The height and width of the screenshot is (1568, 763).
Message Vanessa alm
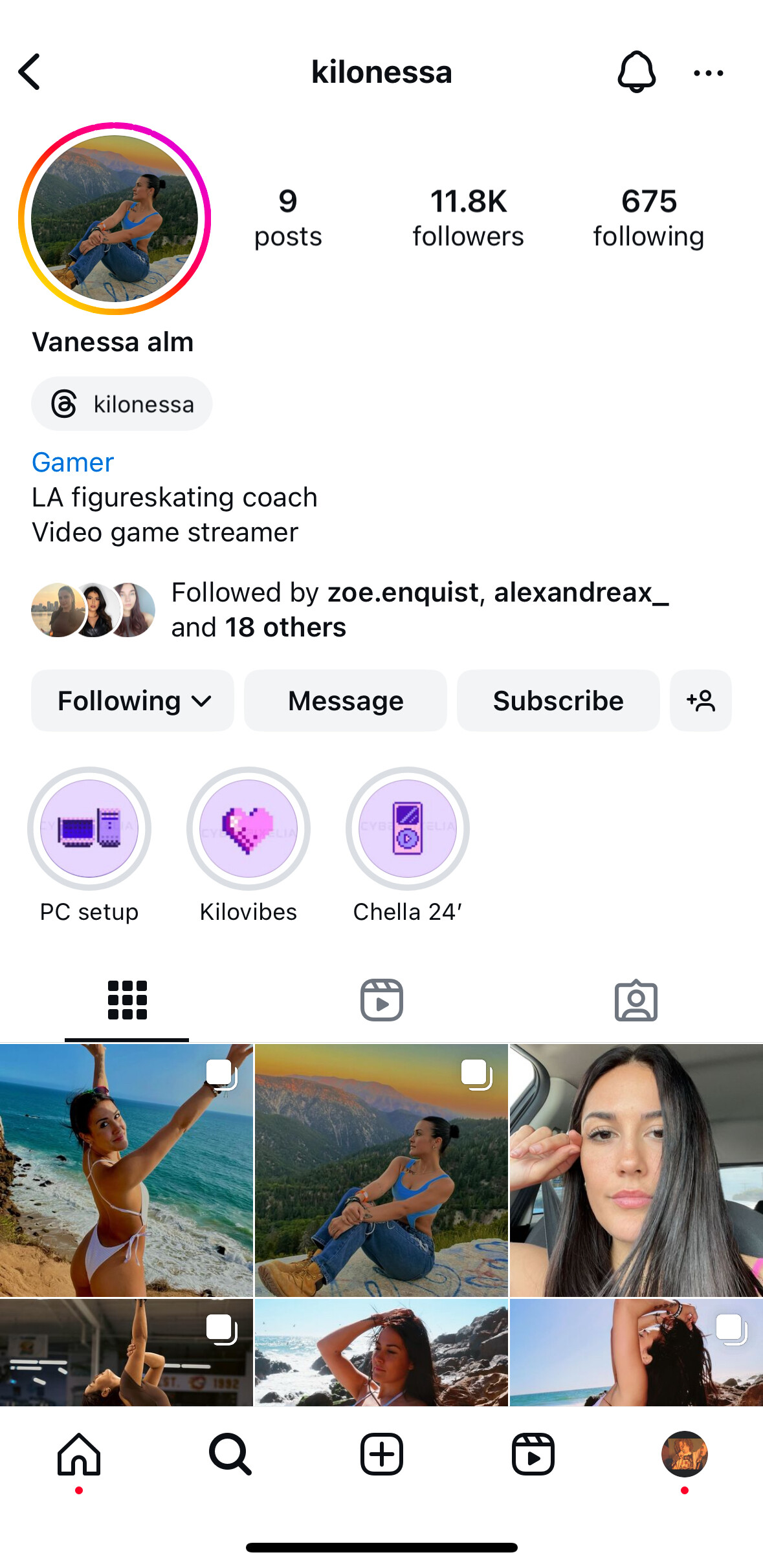pyautogui.click(x=346, y=701)
